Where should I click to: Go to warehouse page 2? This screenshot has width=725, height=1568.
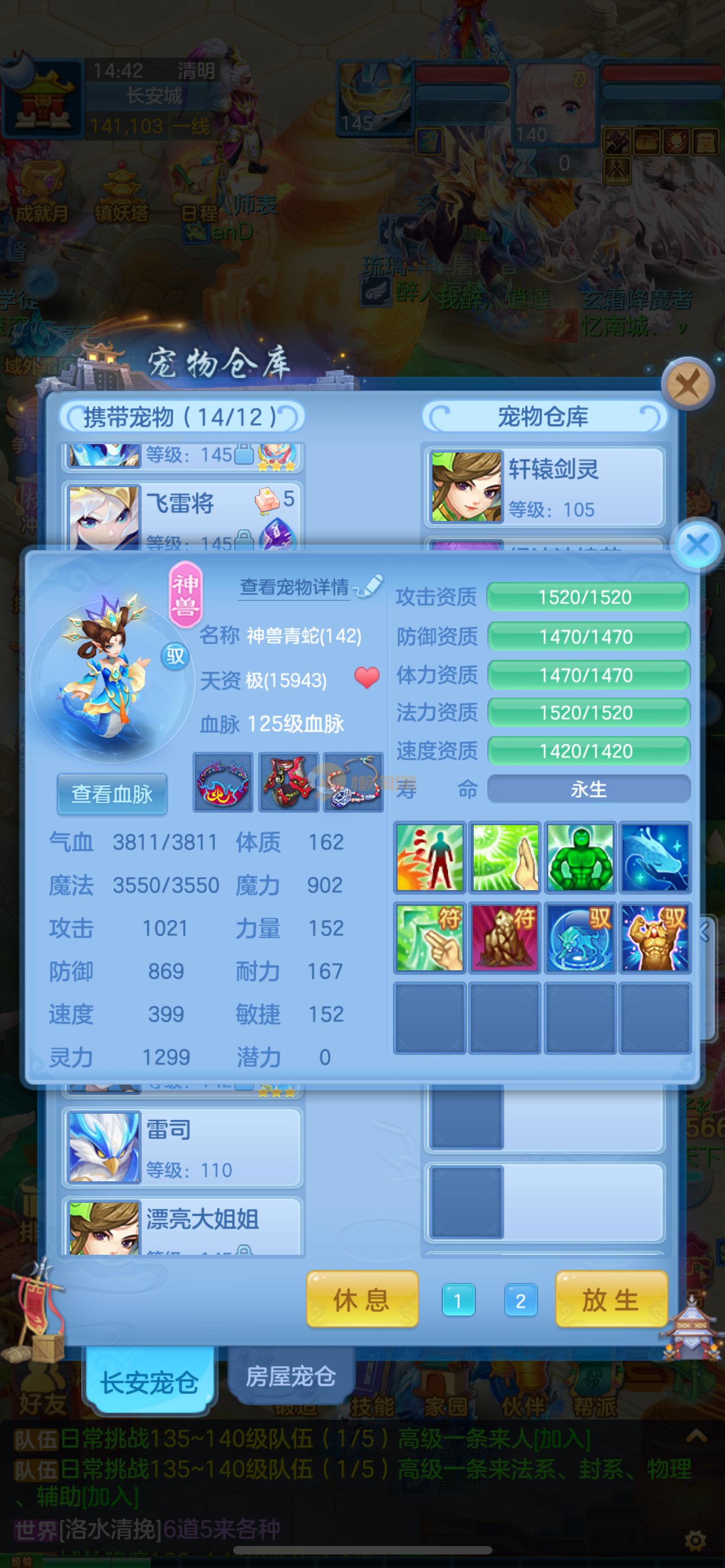coord(521,1301)
